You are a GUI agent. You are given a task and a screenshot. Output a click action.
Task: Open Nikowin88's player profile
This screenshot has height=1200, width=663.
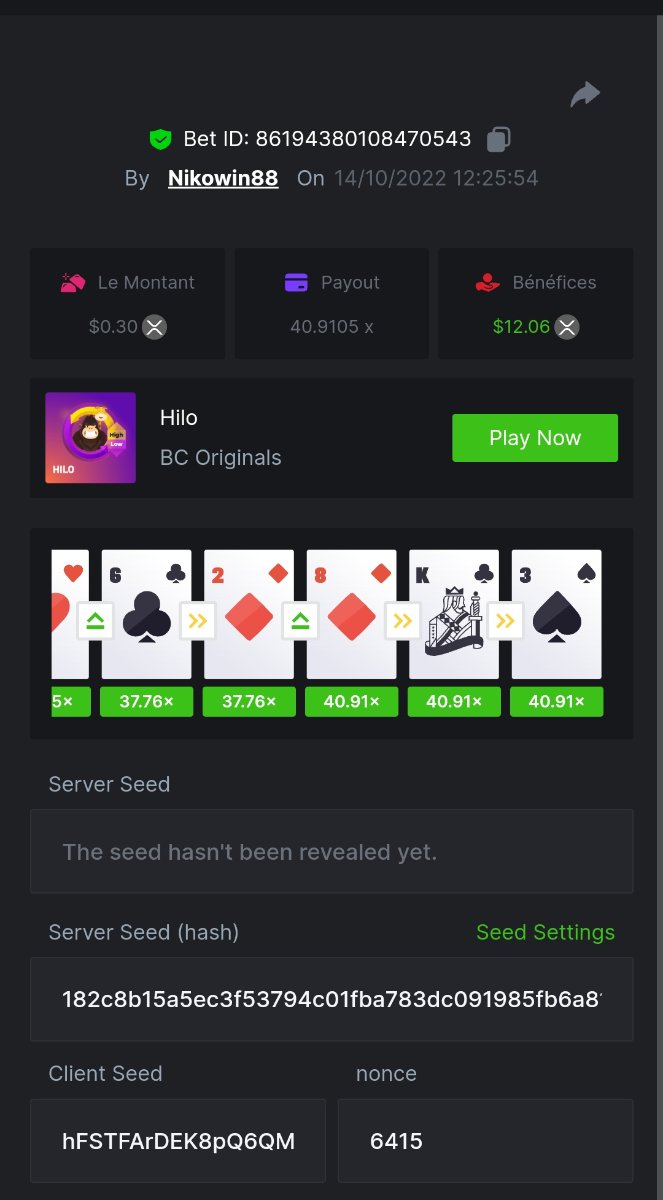point(223,179)
